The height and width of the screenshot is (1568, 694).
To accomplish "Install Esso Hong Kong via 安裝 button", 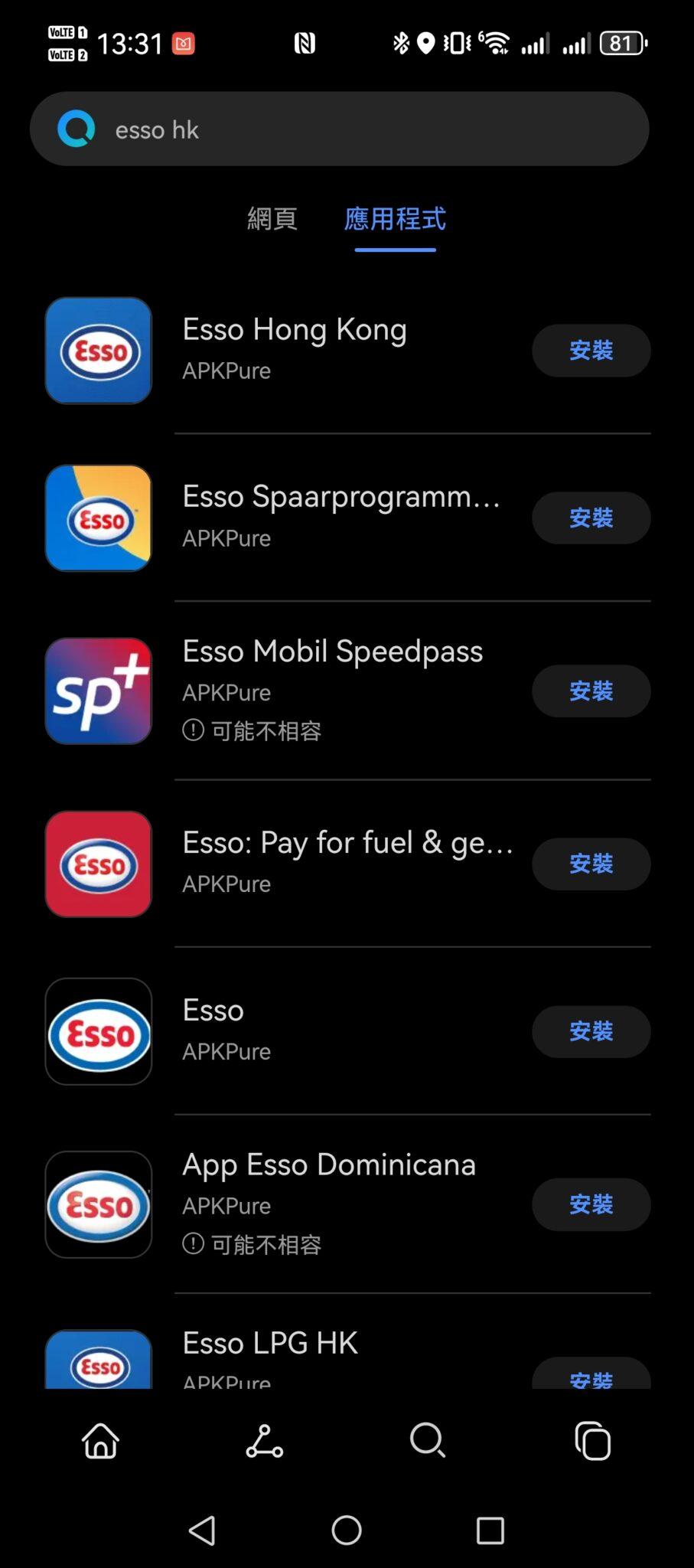I will pos(591,351).
